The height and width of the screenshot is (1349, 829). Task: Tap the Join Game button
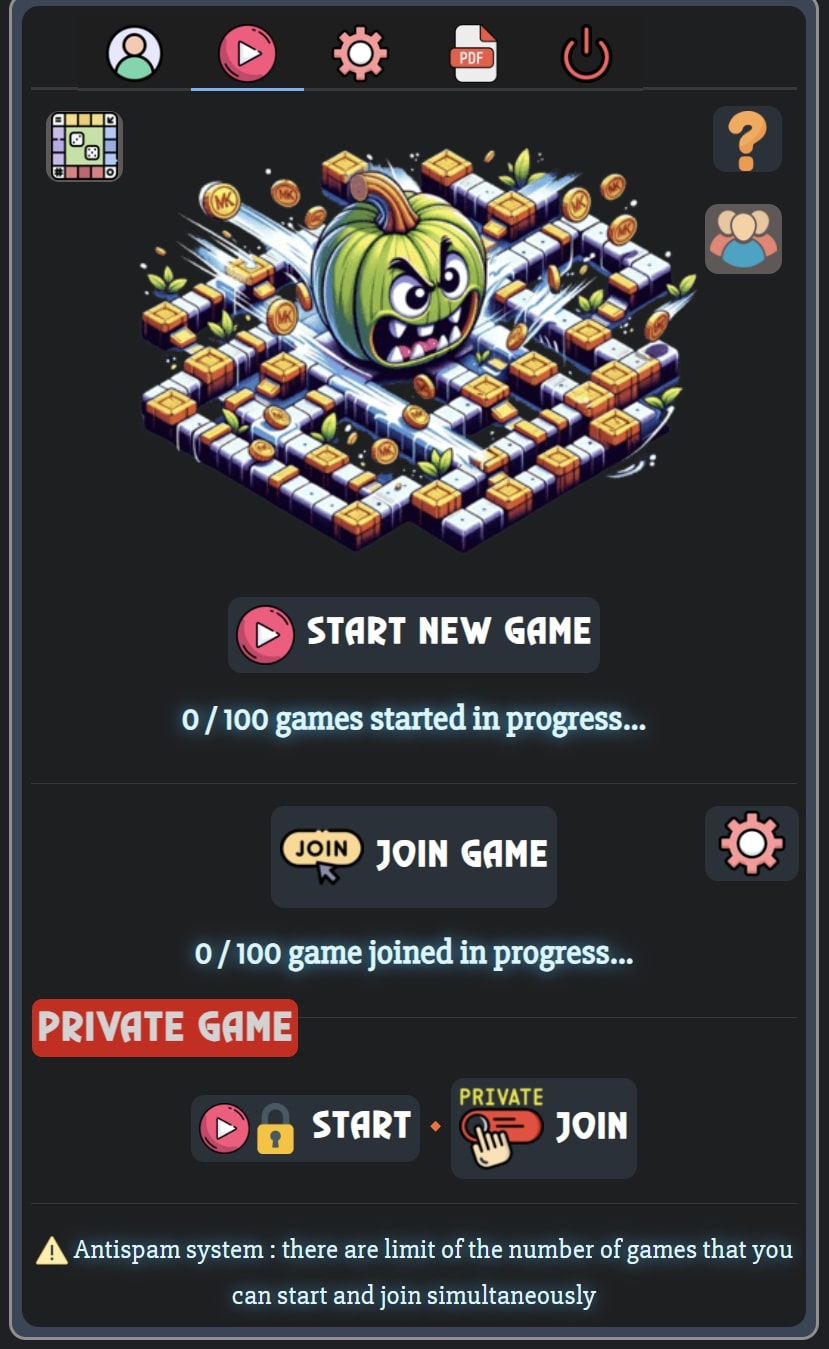coord(414,856)
